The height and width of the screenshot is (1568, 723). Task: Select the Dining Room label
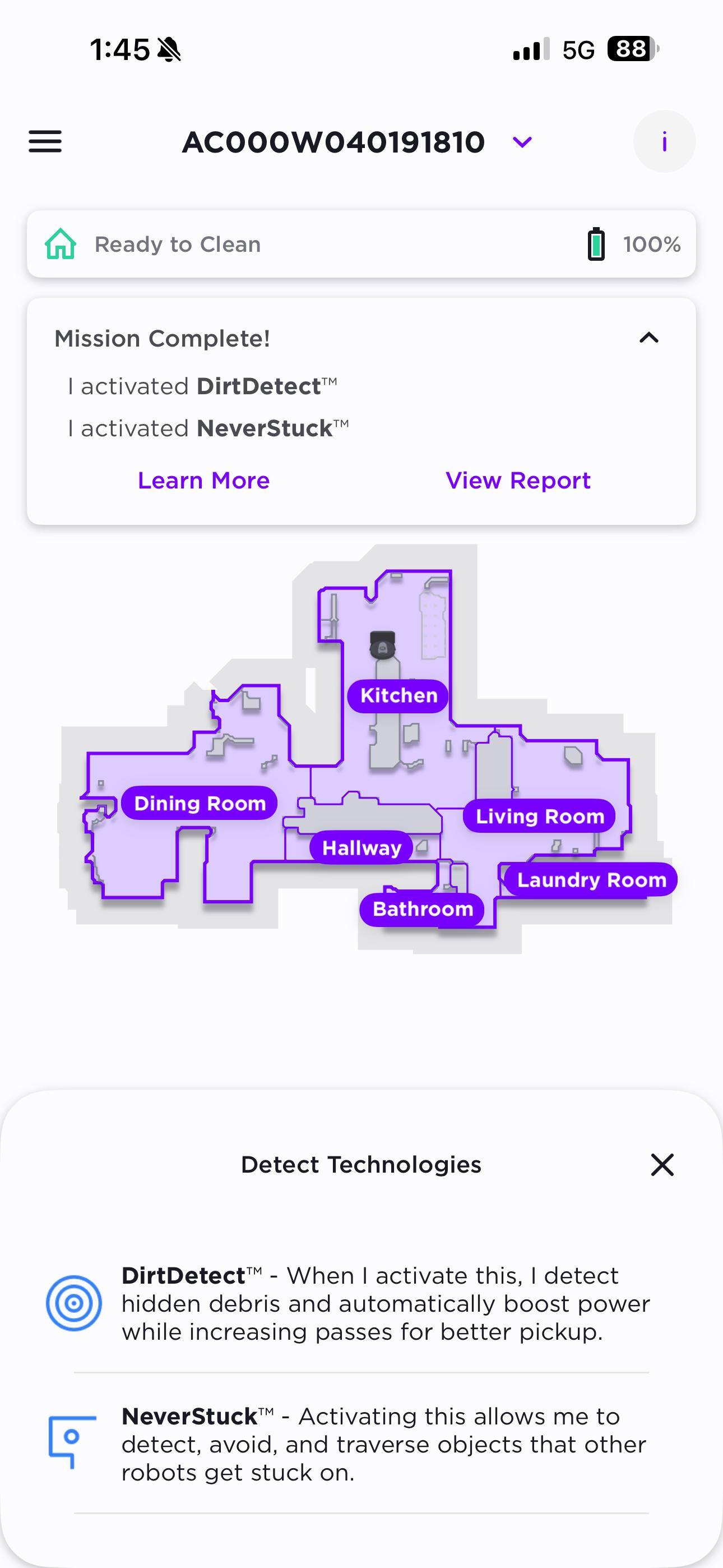coord(200,803)
